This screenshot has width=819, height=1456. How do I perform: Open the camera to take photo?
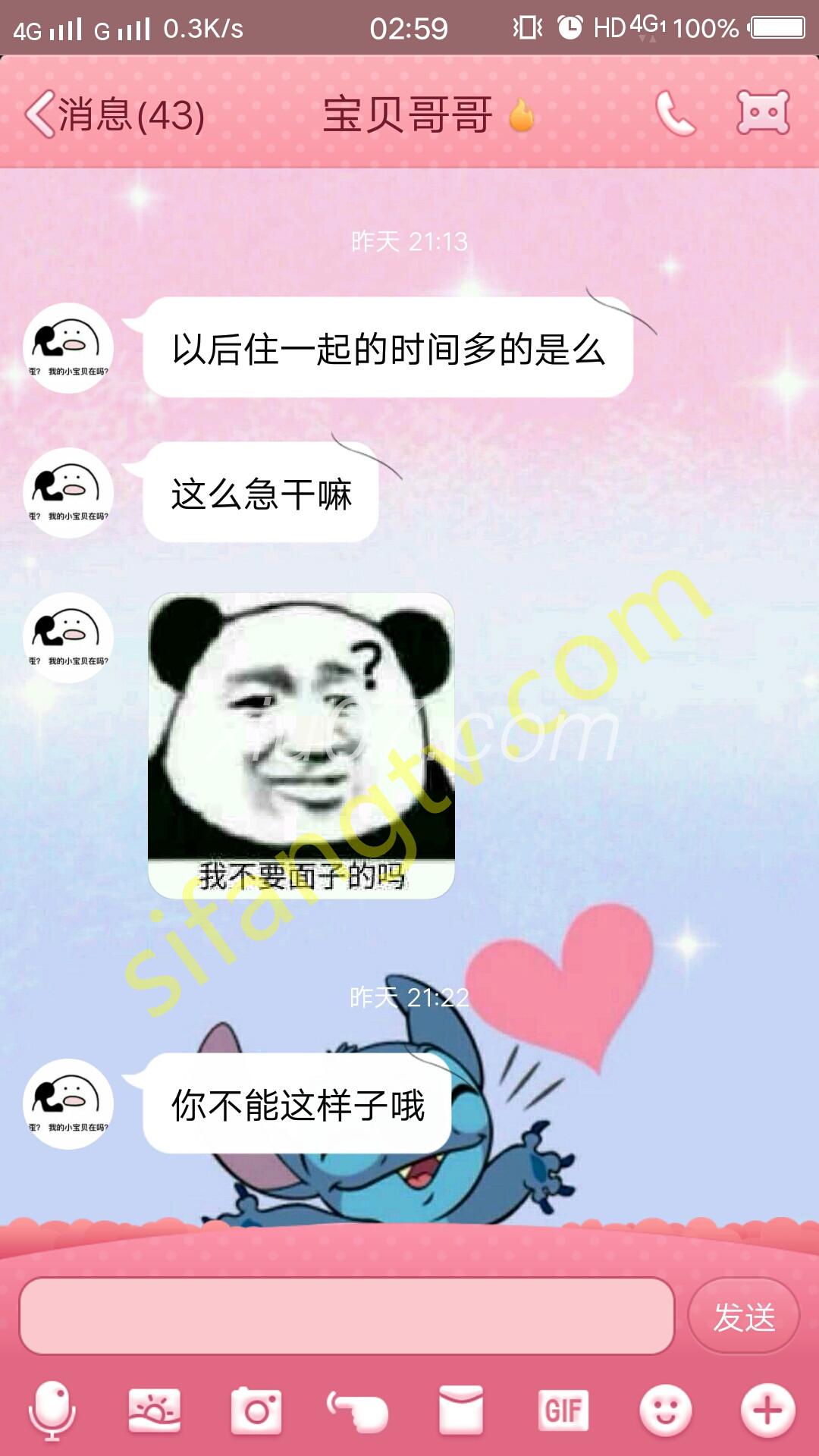point(257,1411)
